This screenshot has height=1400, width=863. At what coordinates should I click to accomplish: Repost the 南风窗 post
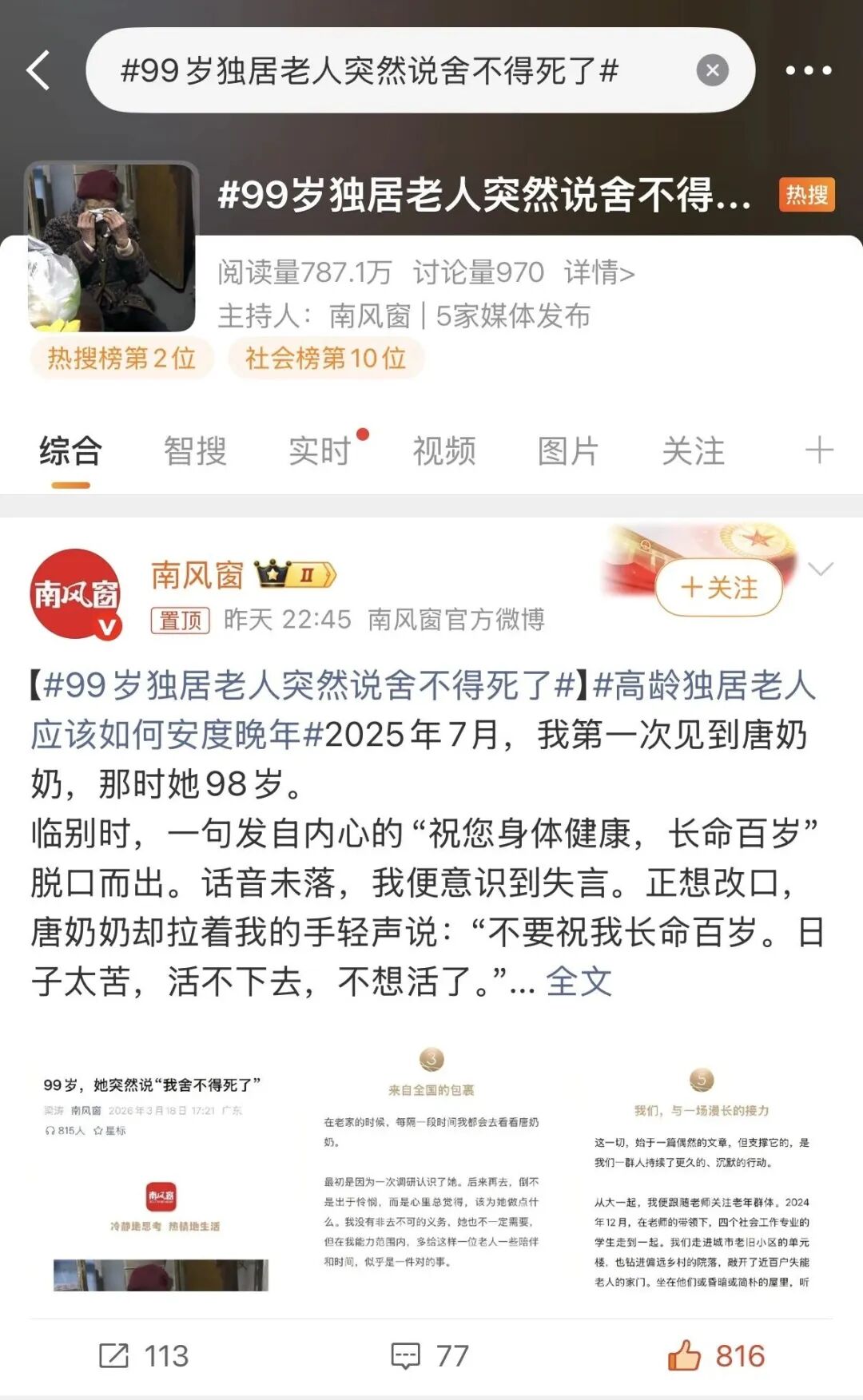click(143, 1355)
